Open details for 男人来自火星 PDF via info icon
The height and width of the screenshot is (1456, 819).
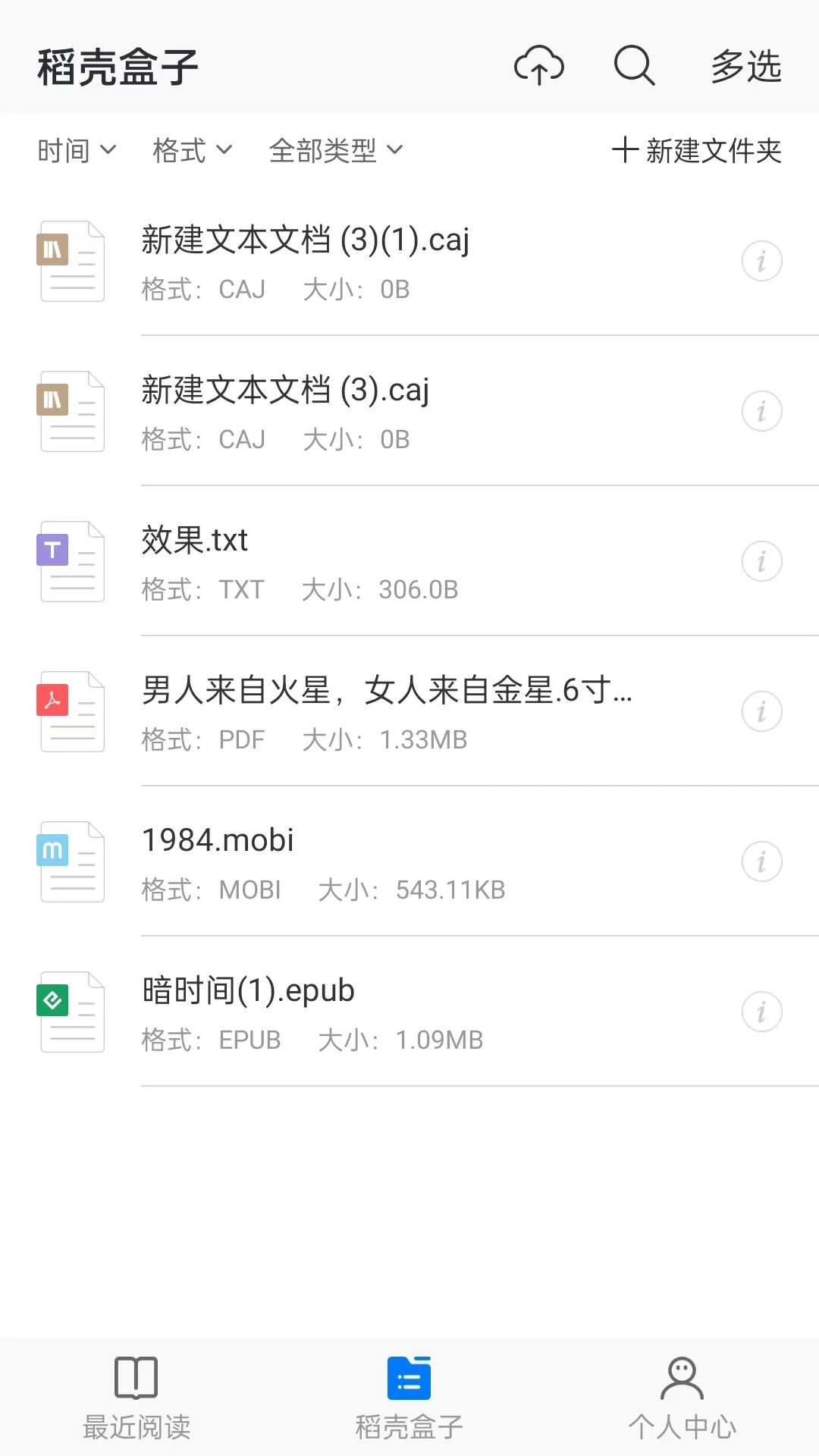pyautogui.click(x=761, y=711)
